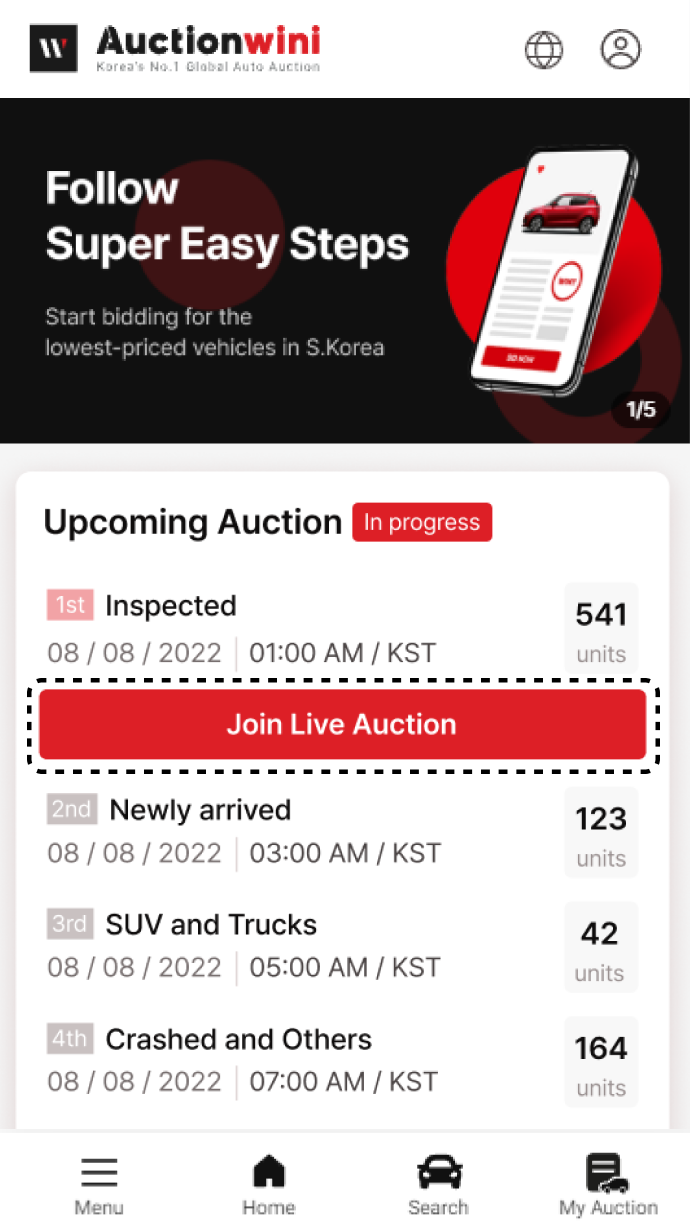Open the My Auction tab
Viewport: 690px width, 1230px height.
[x=608, y=1185]
